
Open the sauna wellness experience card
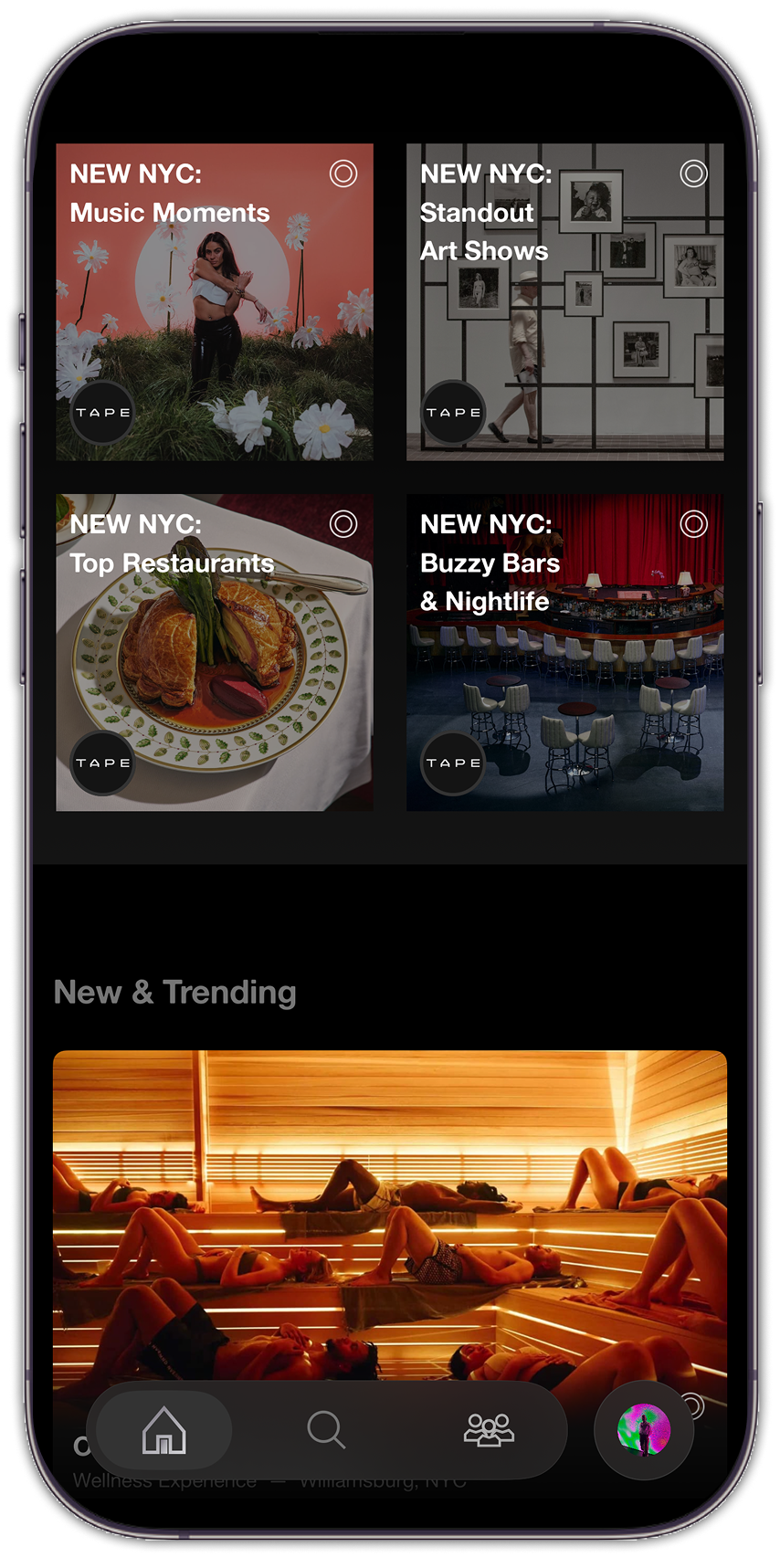click(389, 1215)
